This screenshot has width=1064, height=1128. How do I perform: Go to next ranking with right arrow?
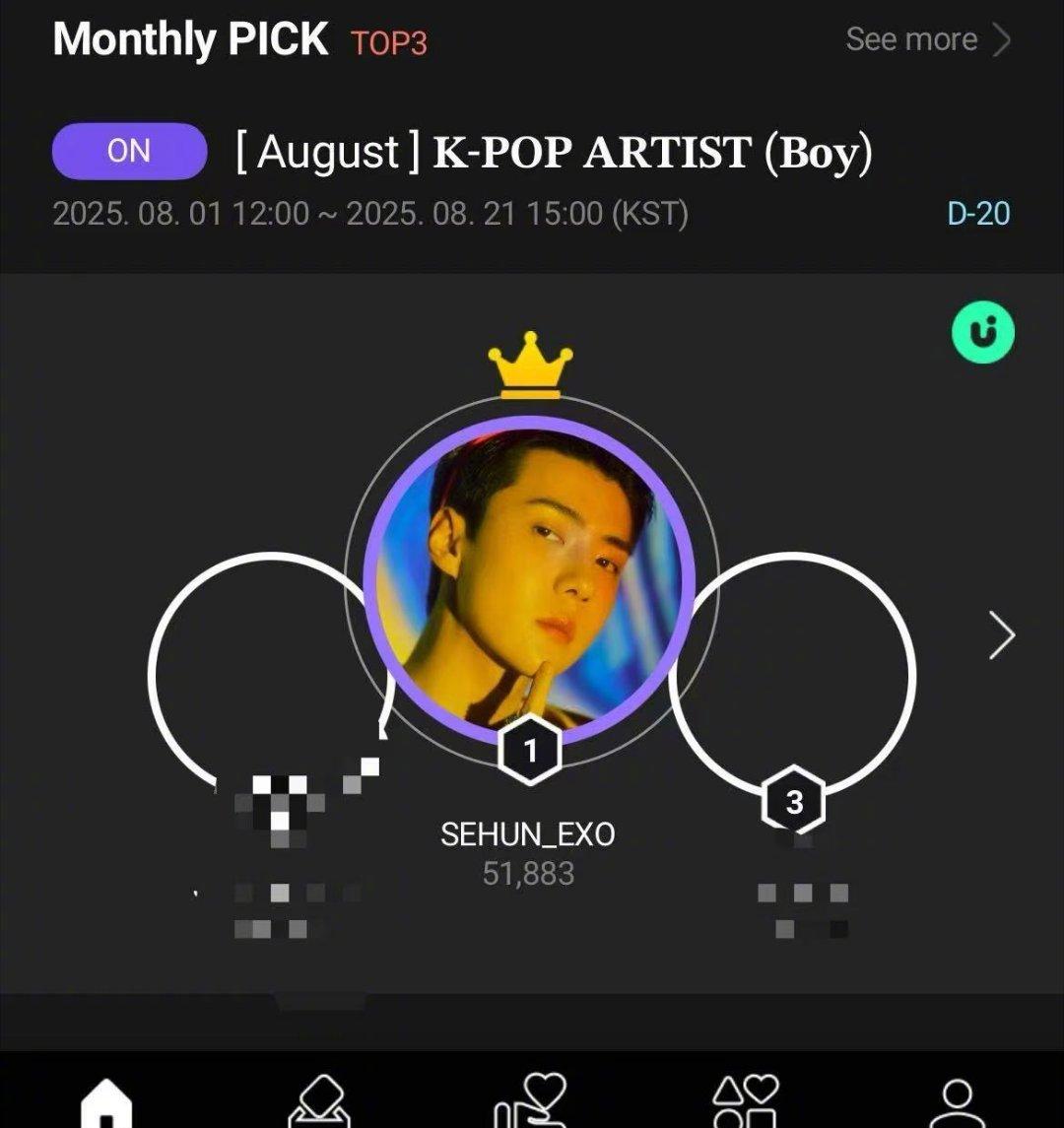(x=1001, y=635)
